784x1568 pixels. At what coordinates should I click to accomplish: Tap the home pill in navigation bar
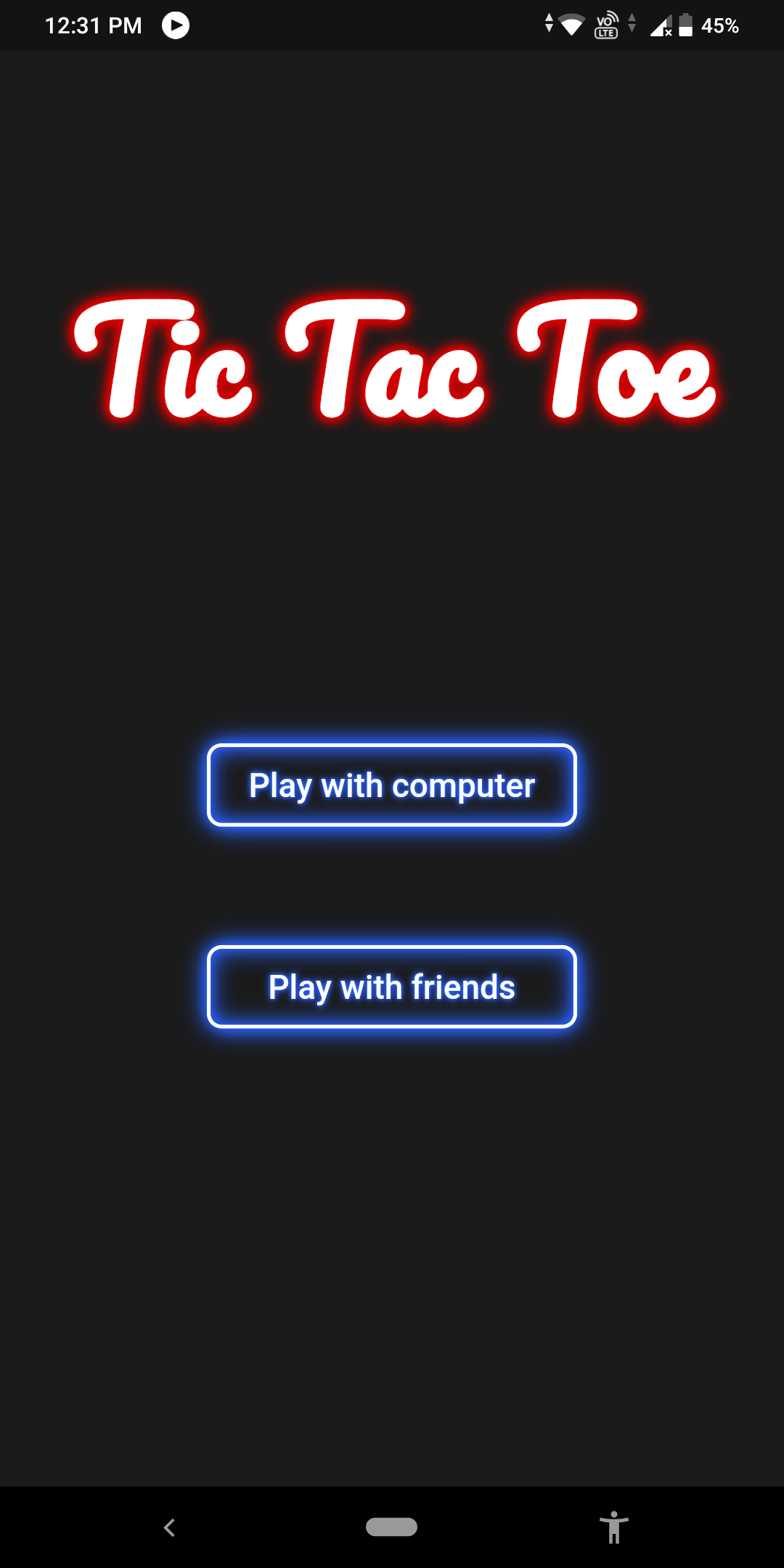click(x=392, y=1527)
